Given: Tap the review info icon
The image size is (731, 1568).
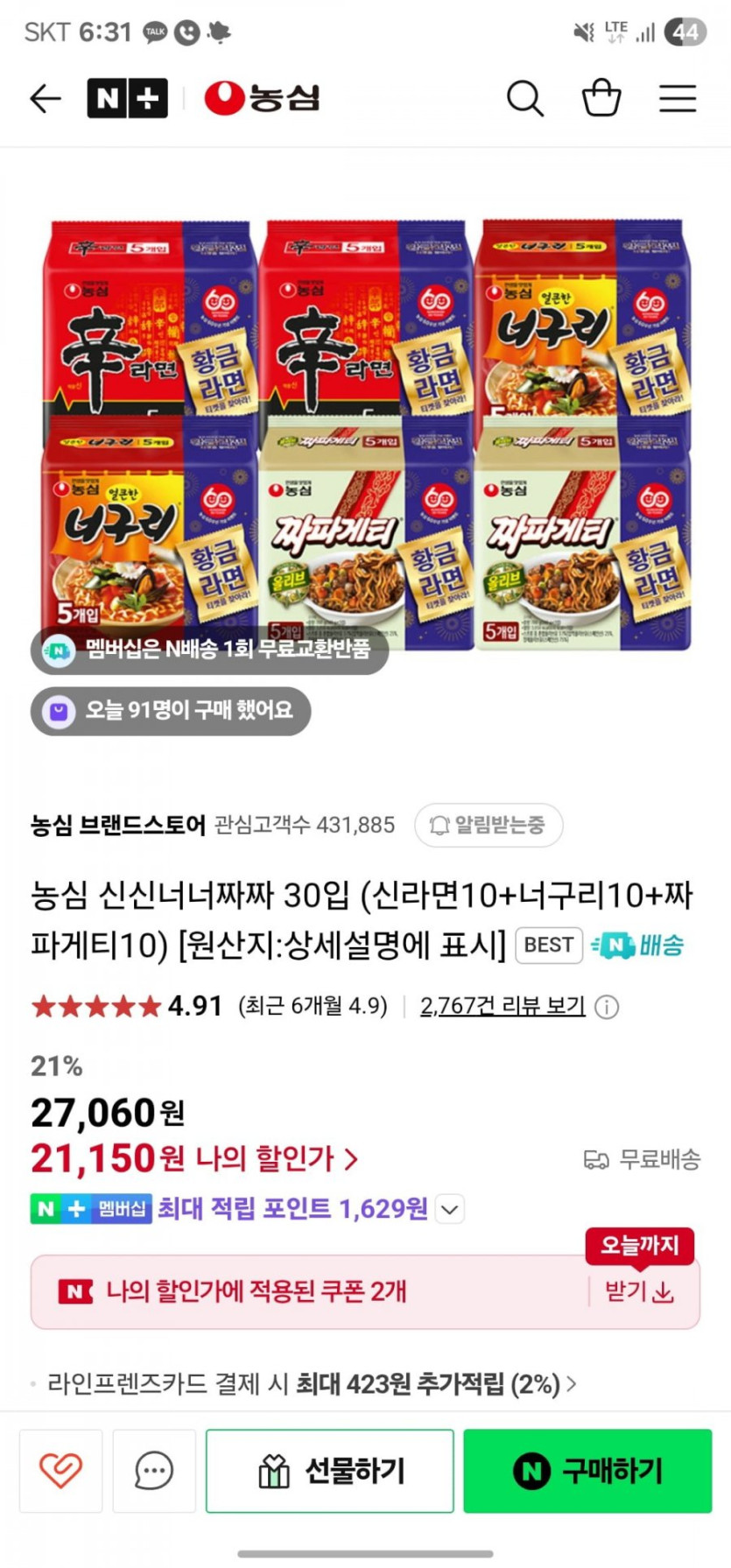Looking at the screenshot, I should pyautogui.click(x=607, y=1007).
